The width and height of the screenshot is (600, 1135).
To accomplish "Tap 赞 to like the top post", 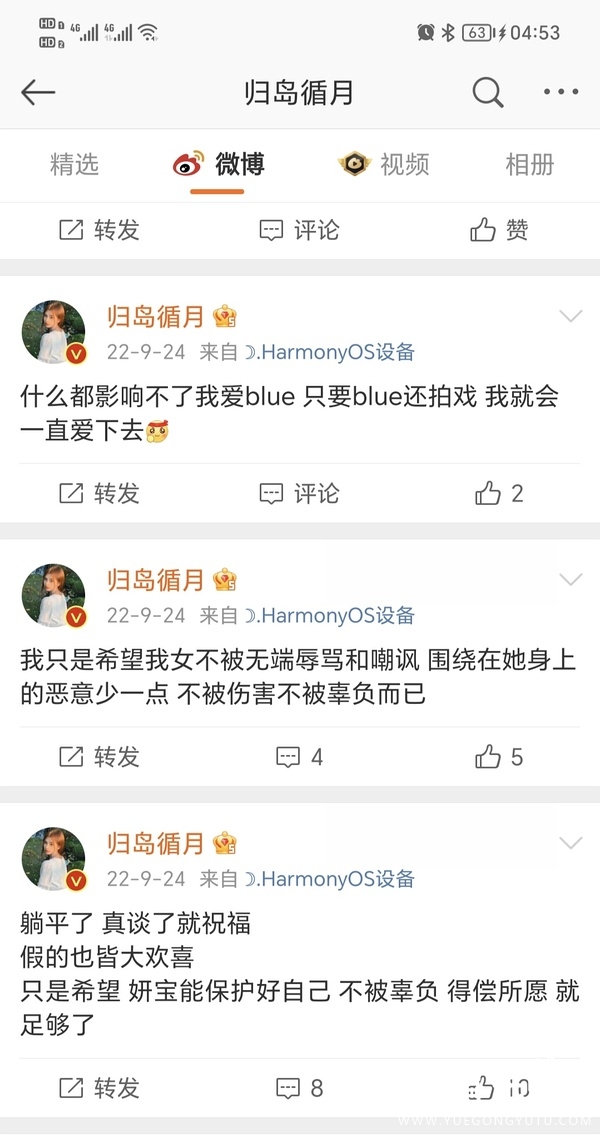I will pos(499,230).
